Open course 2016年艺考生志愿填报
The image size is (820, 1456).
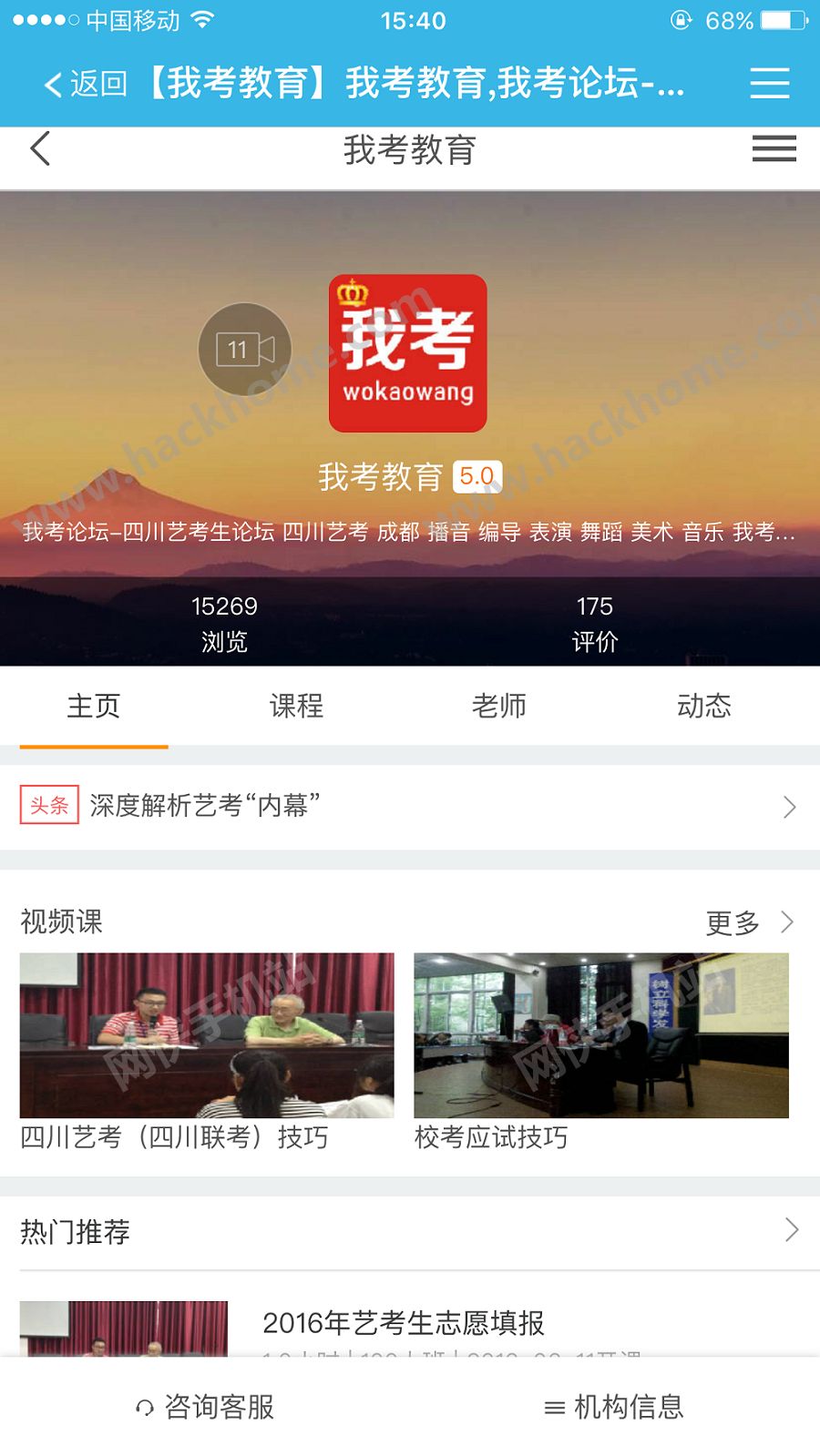point(404,1322)
